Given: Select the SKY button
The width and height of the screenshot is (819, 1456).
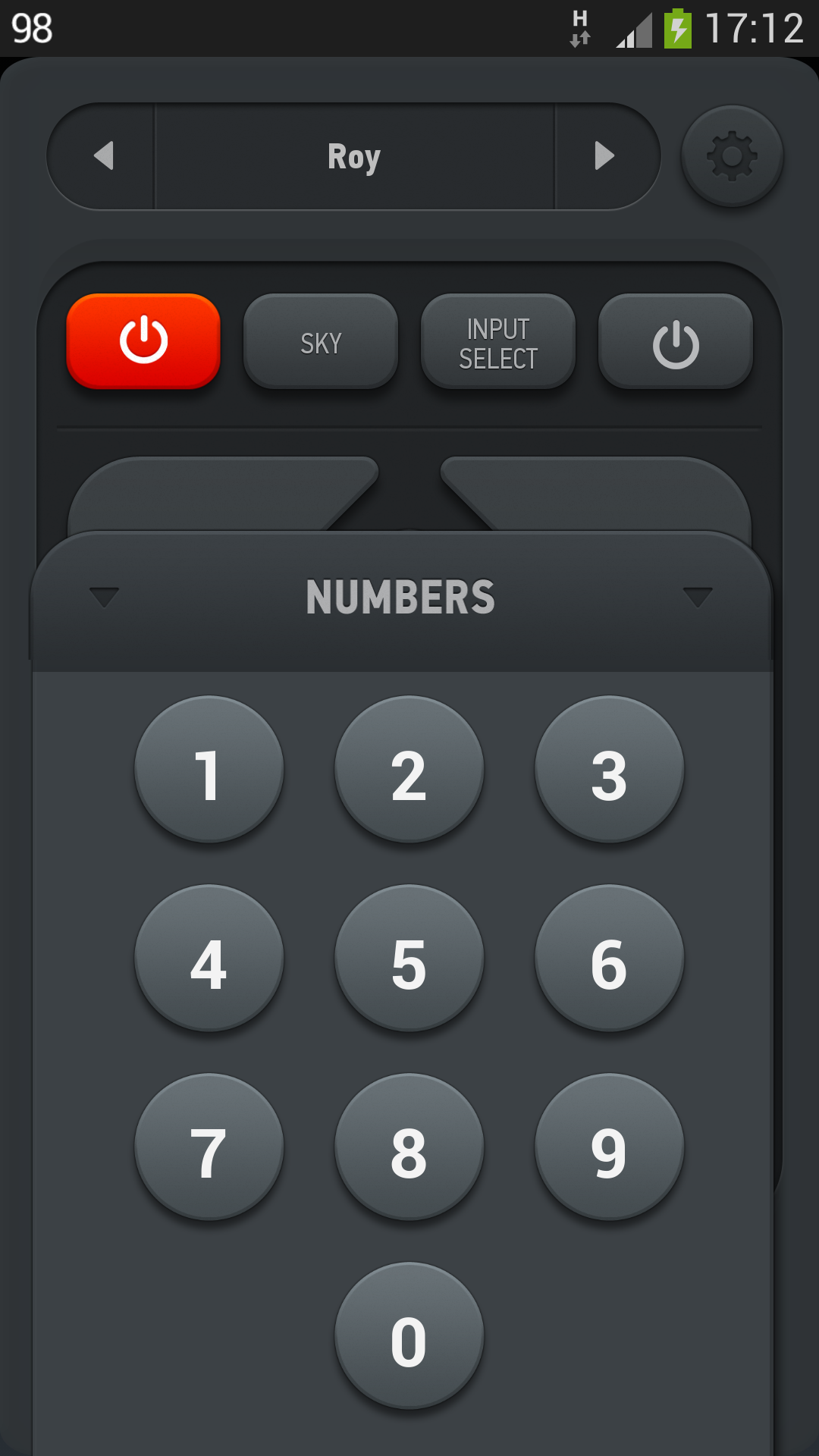Looking at the screenshot, I should point(321,343).
